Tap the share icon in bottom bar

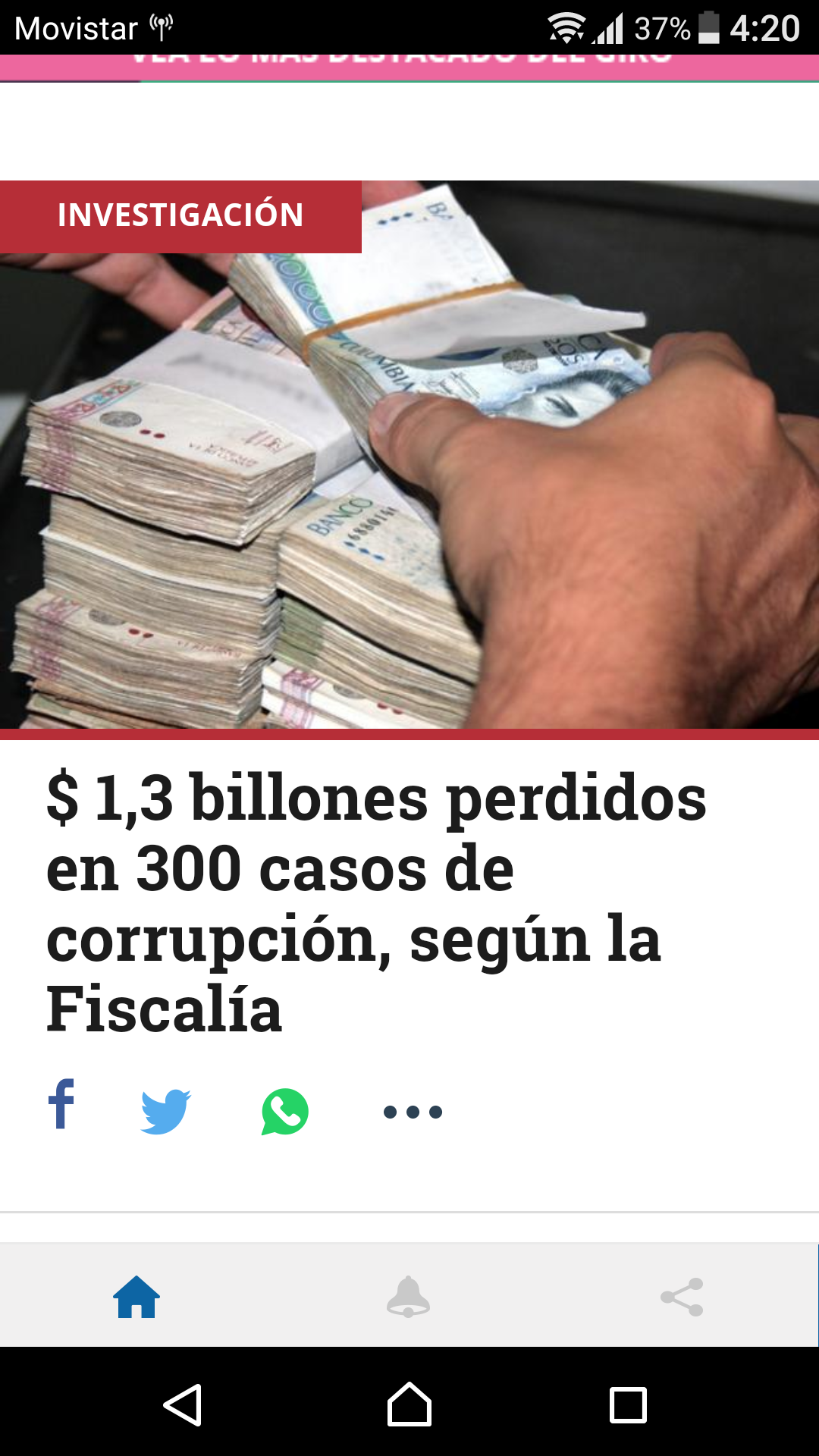682,1297
